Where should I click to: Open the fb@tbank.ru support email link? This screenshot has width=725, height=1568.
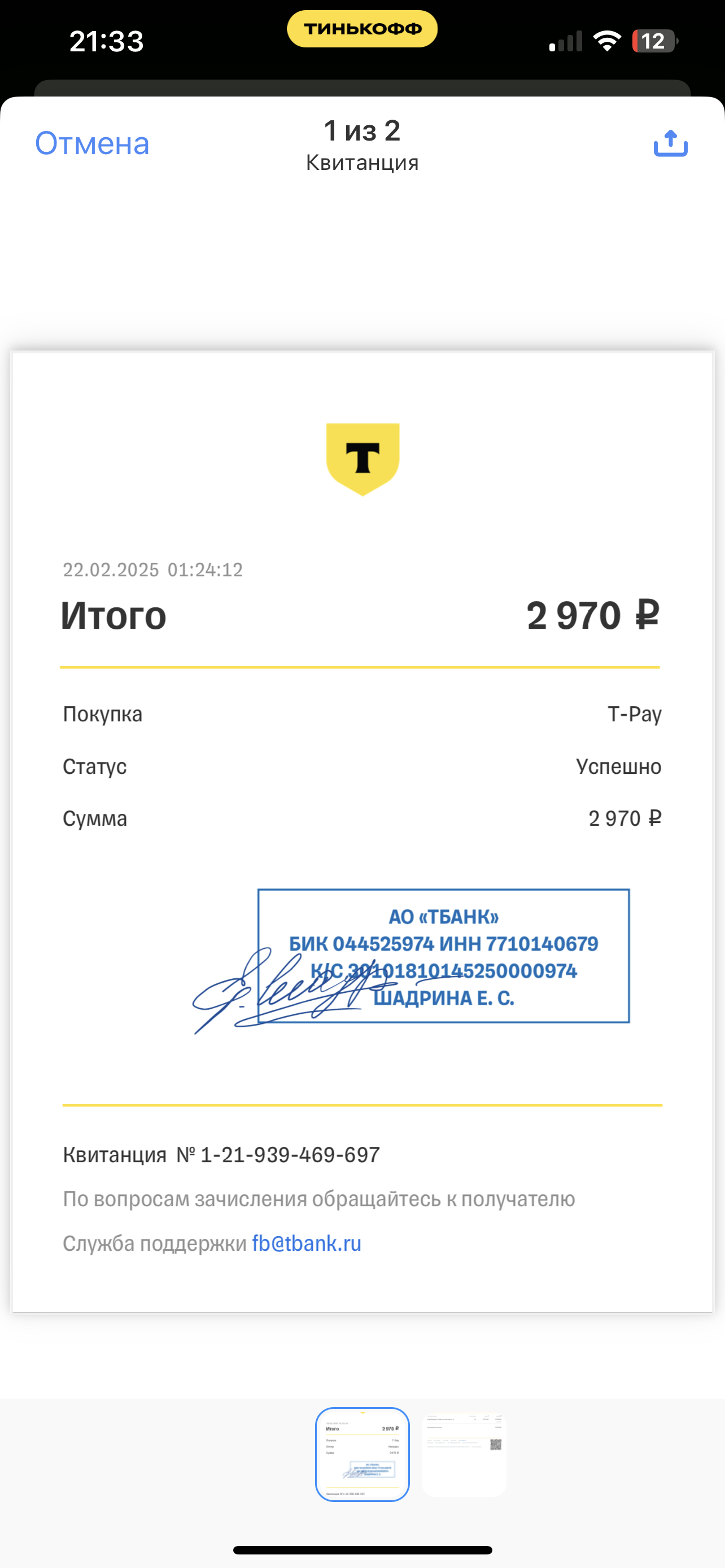click(307, 1242)
